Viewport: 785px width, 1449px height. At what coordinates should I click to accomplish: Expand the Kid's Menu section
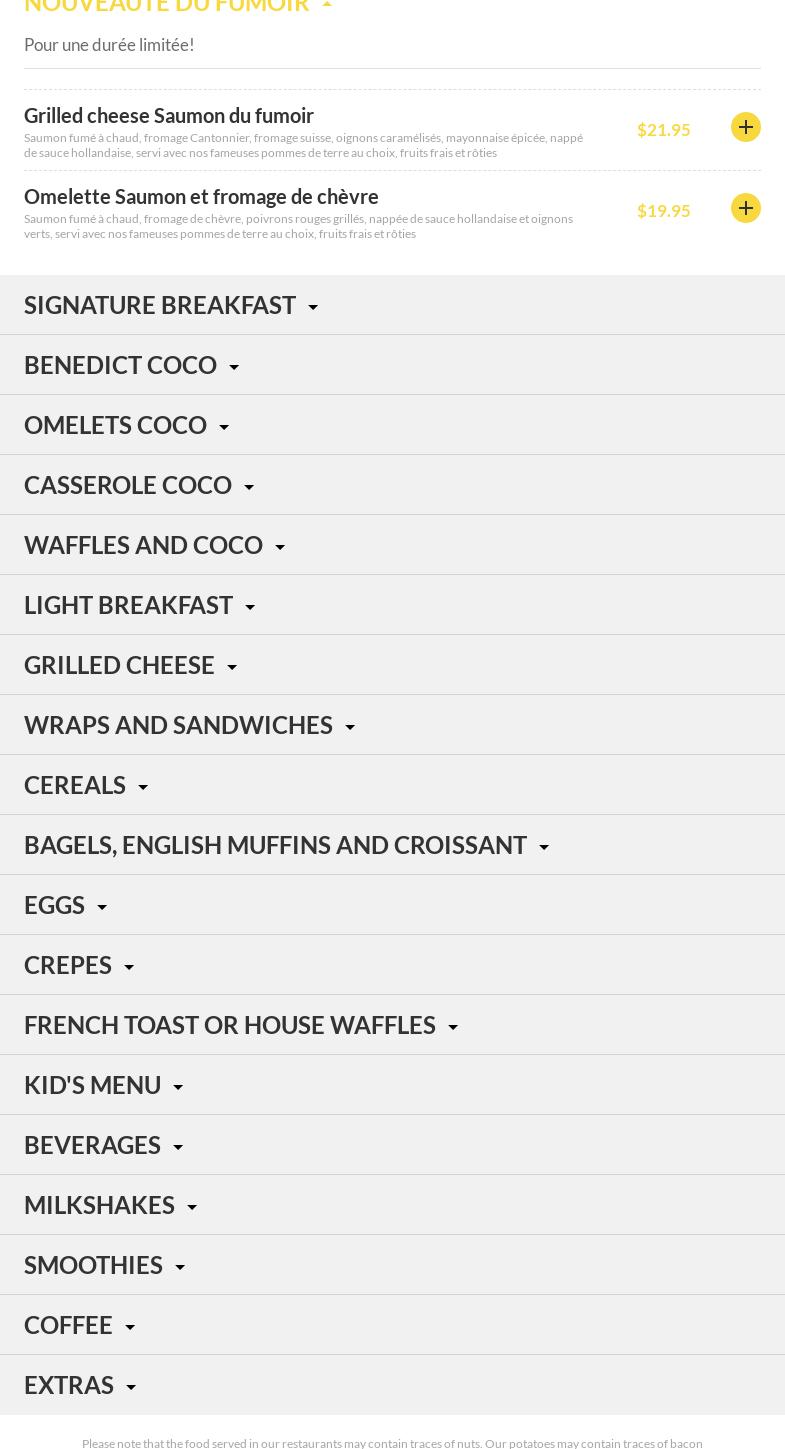coord(103,1085)
